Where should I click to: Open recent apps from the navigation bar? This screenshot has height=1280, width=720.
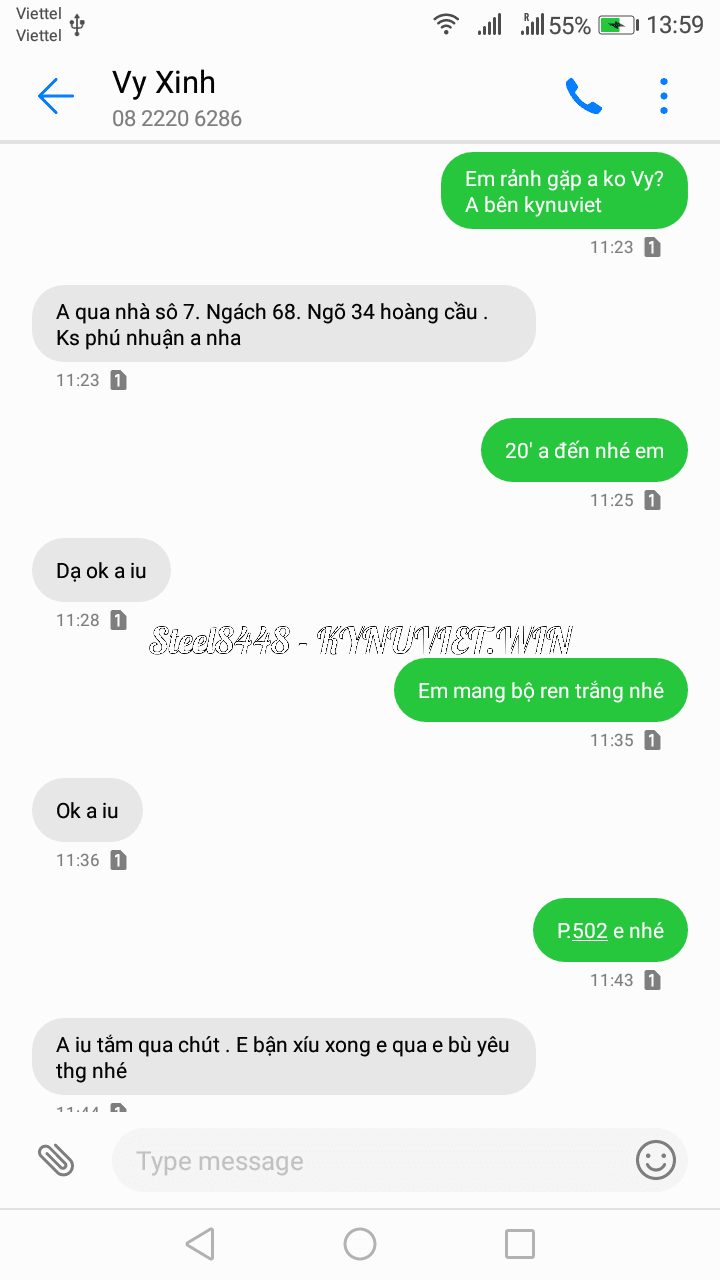click(519, 1244)
